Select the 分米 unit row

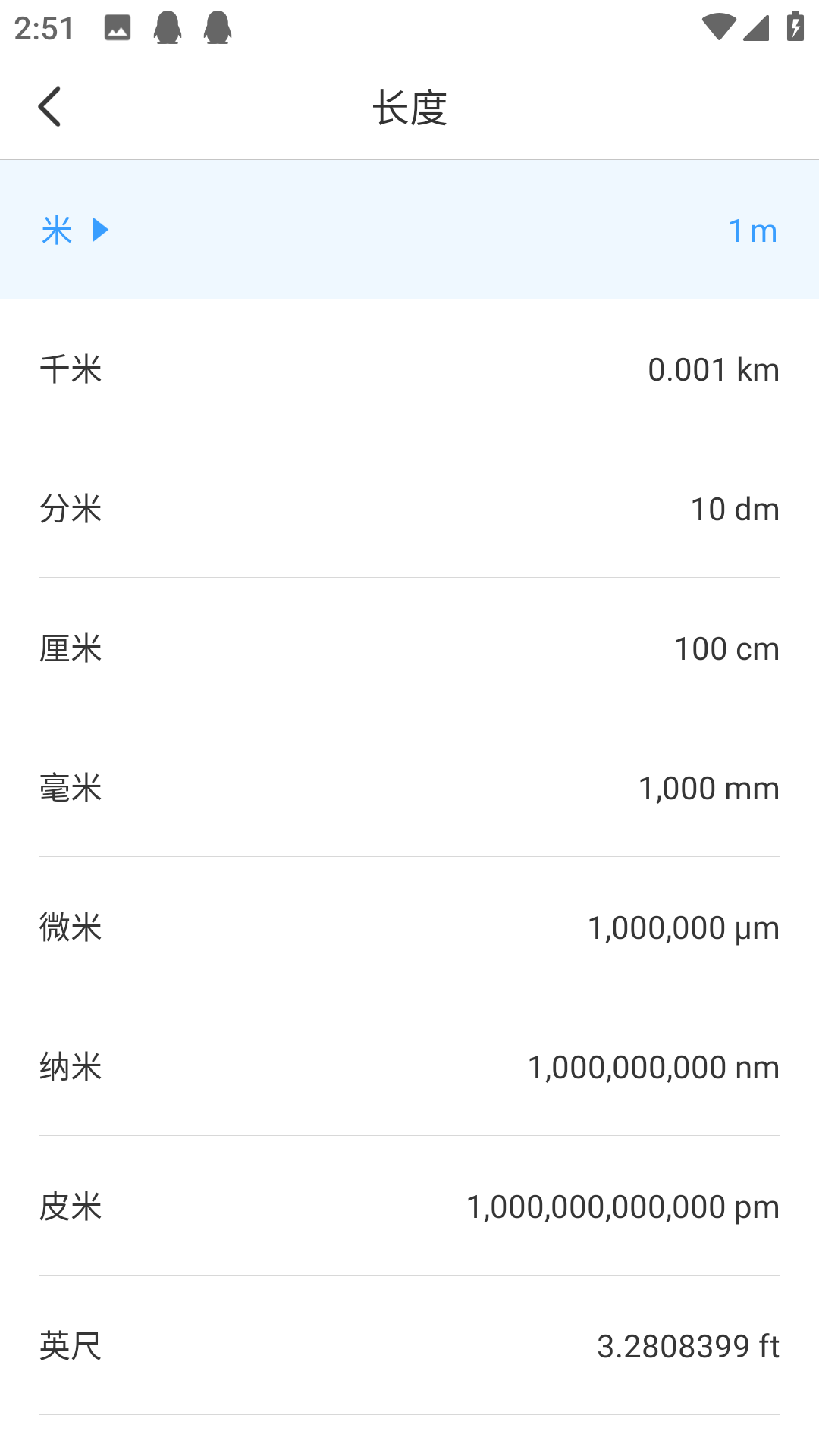point(409,509)
